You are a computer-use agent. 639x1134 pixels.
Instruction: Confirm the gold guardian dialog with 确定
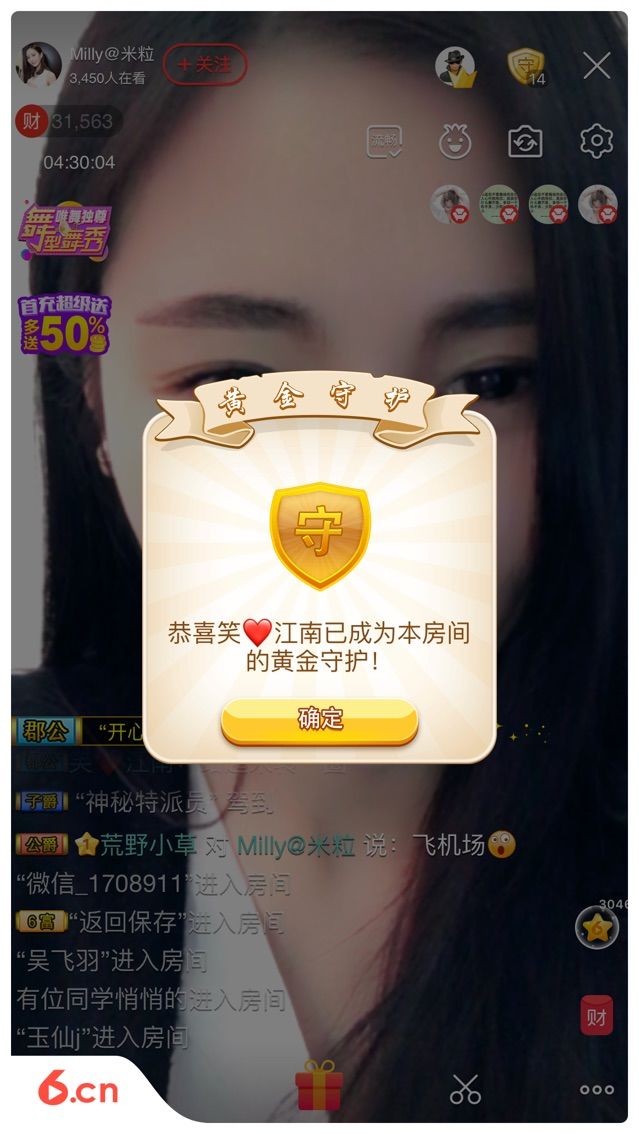point(319,720)
